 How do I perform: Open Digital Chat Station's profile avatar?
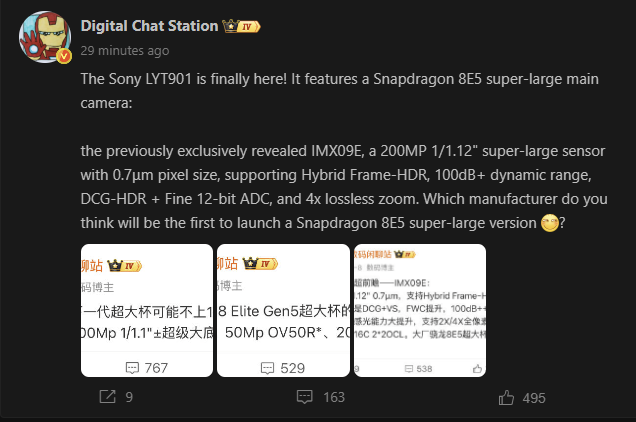coord(44,37)
